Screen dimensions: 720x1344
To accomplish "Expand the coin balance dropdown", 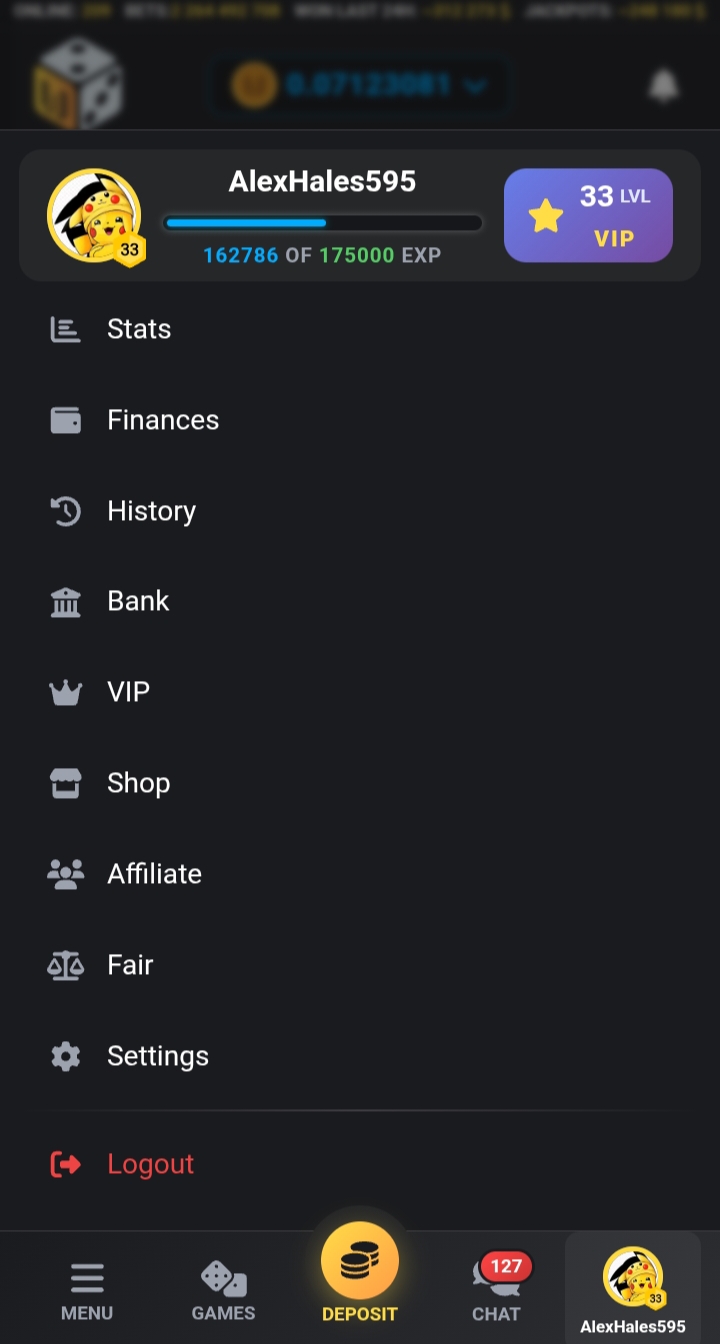I will pyautogui.click(x=475, y=86).
